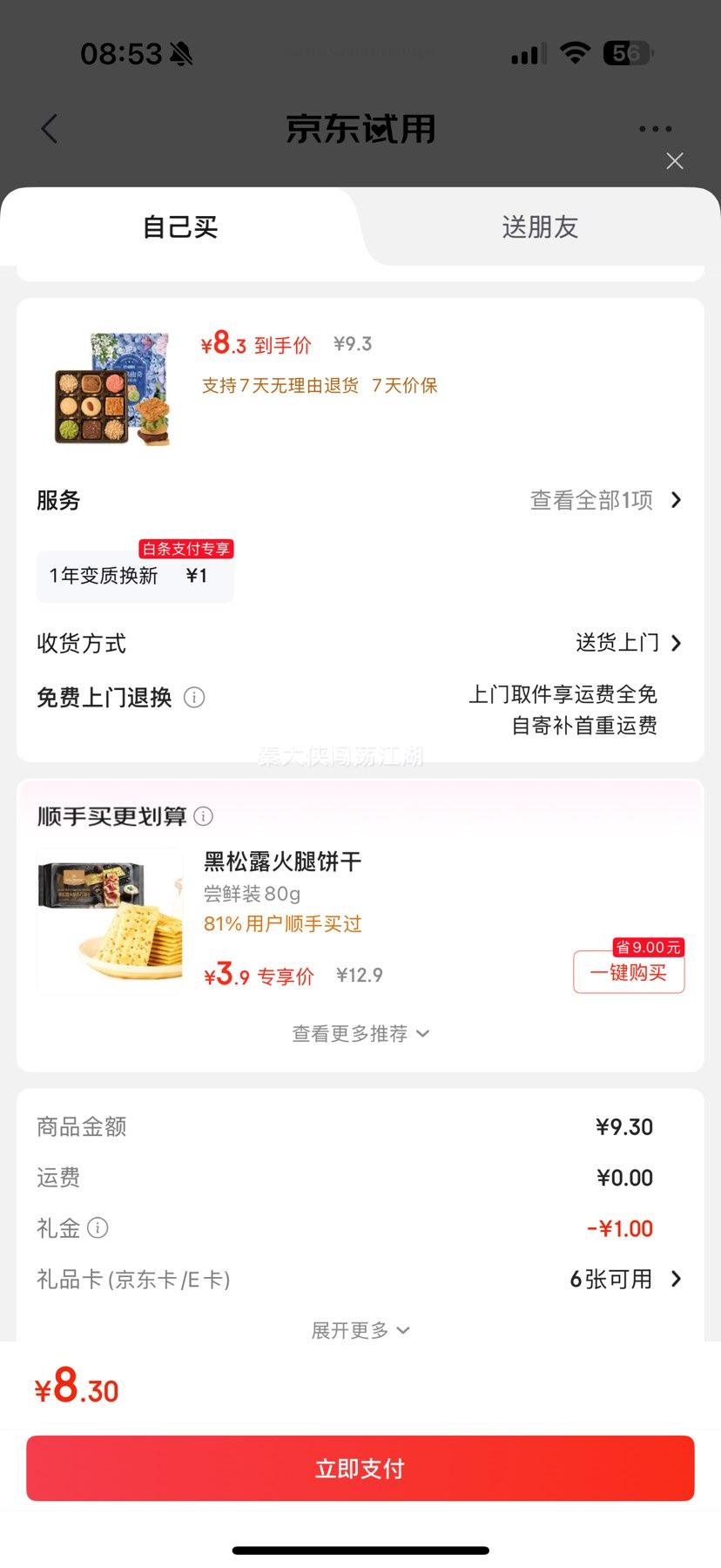Change 收货方式 送货上门 delivery method
This screenshot has width=721, height=1568.
[x=627, y=643]
